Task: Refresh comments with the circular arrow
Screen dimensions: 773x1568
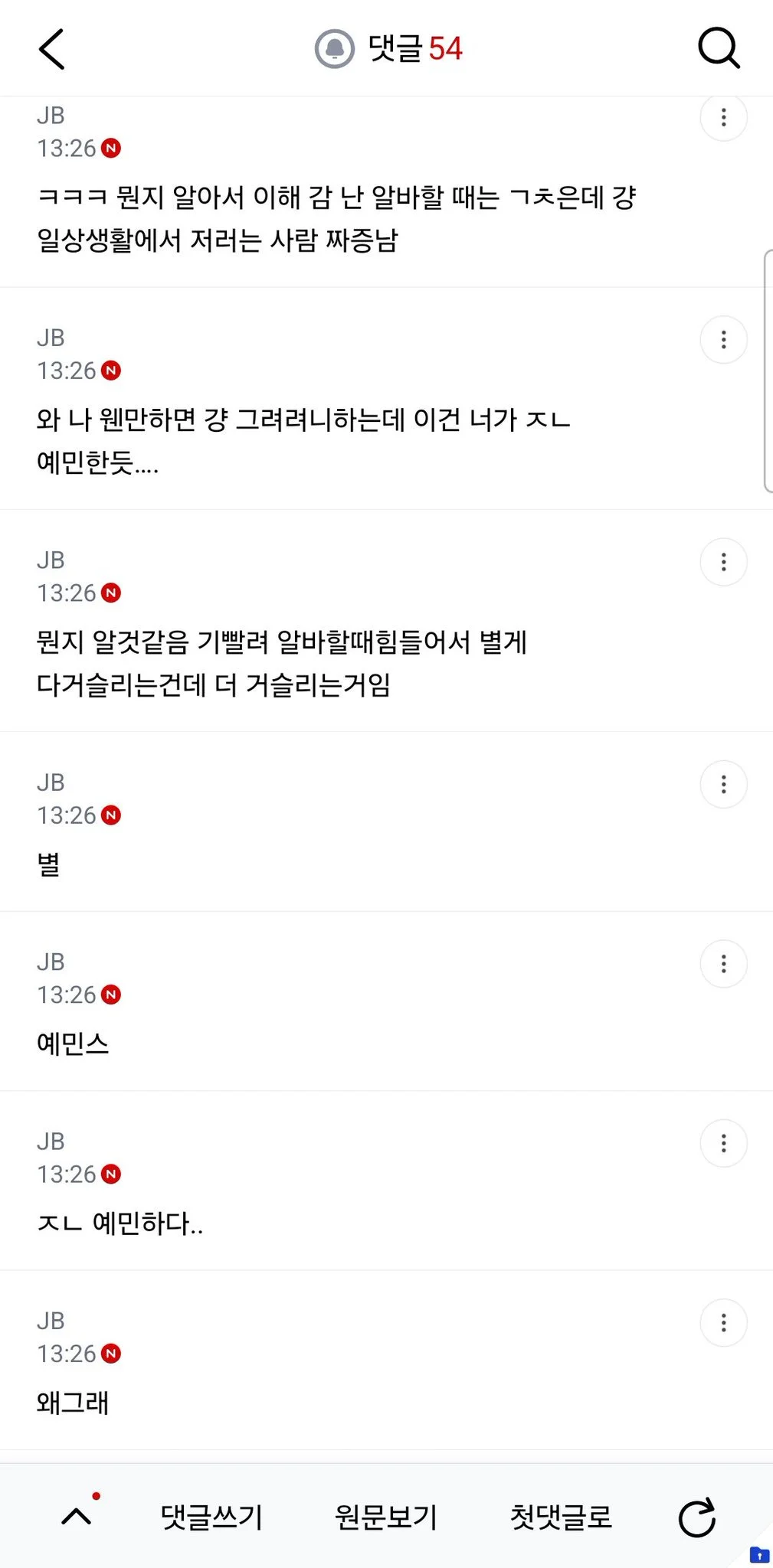Action: point(697,1517)
